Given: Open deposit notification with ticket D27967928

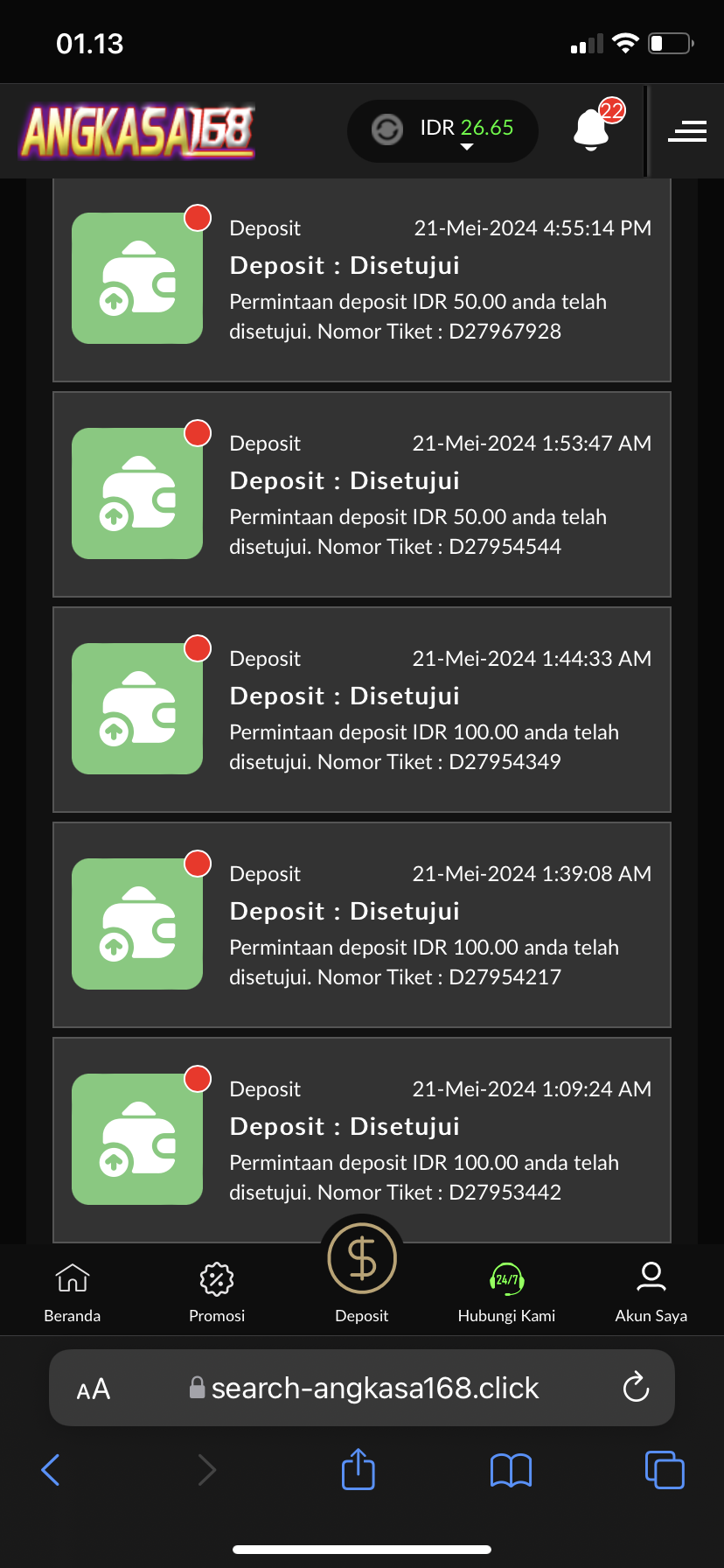Looking at the screenshot, I should [362, 279].
